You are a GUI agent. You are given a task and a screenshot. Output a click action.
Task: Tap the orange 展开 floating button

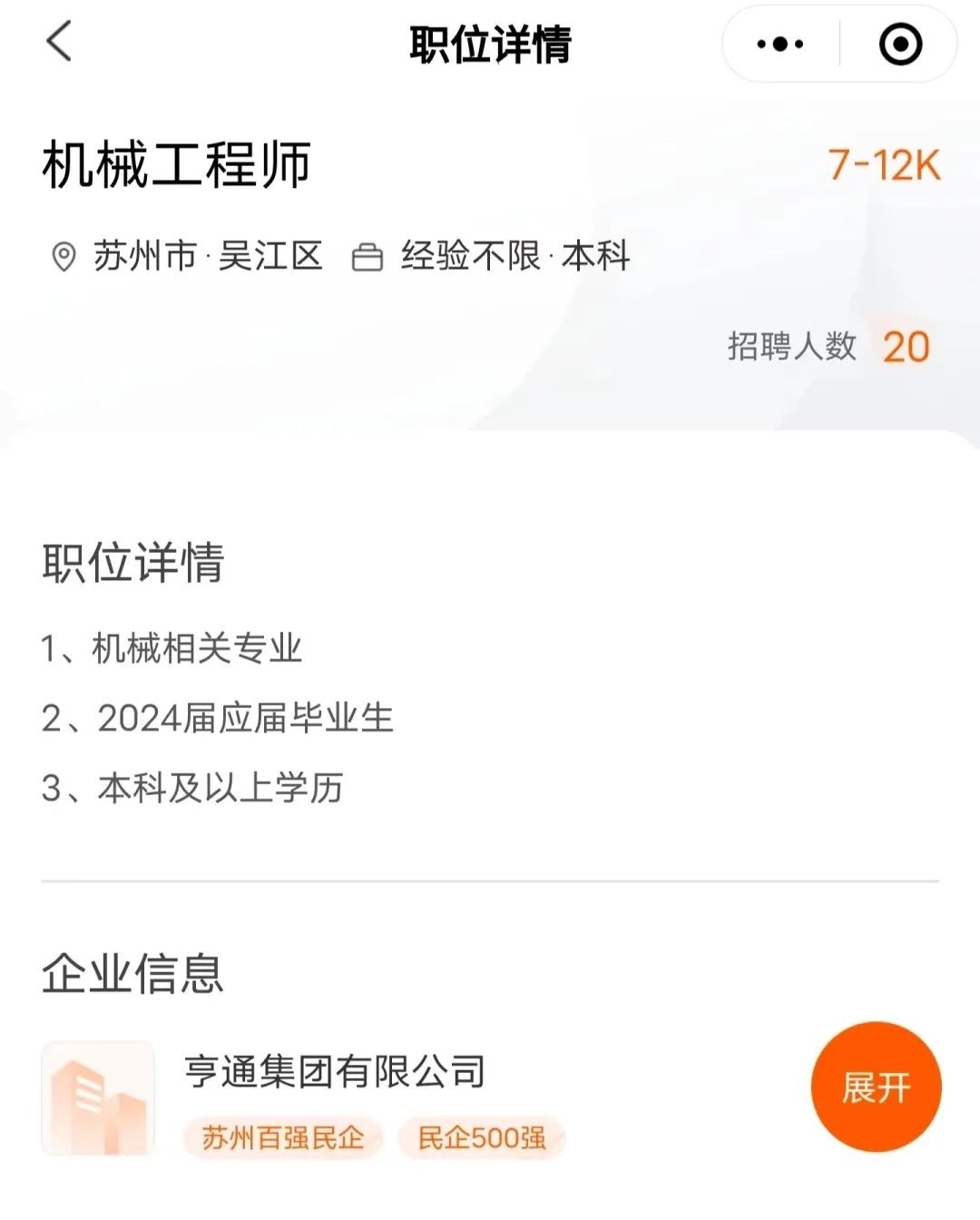click(x=876, y=1087)
